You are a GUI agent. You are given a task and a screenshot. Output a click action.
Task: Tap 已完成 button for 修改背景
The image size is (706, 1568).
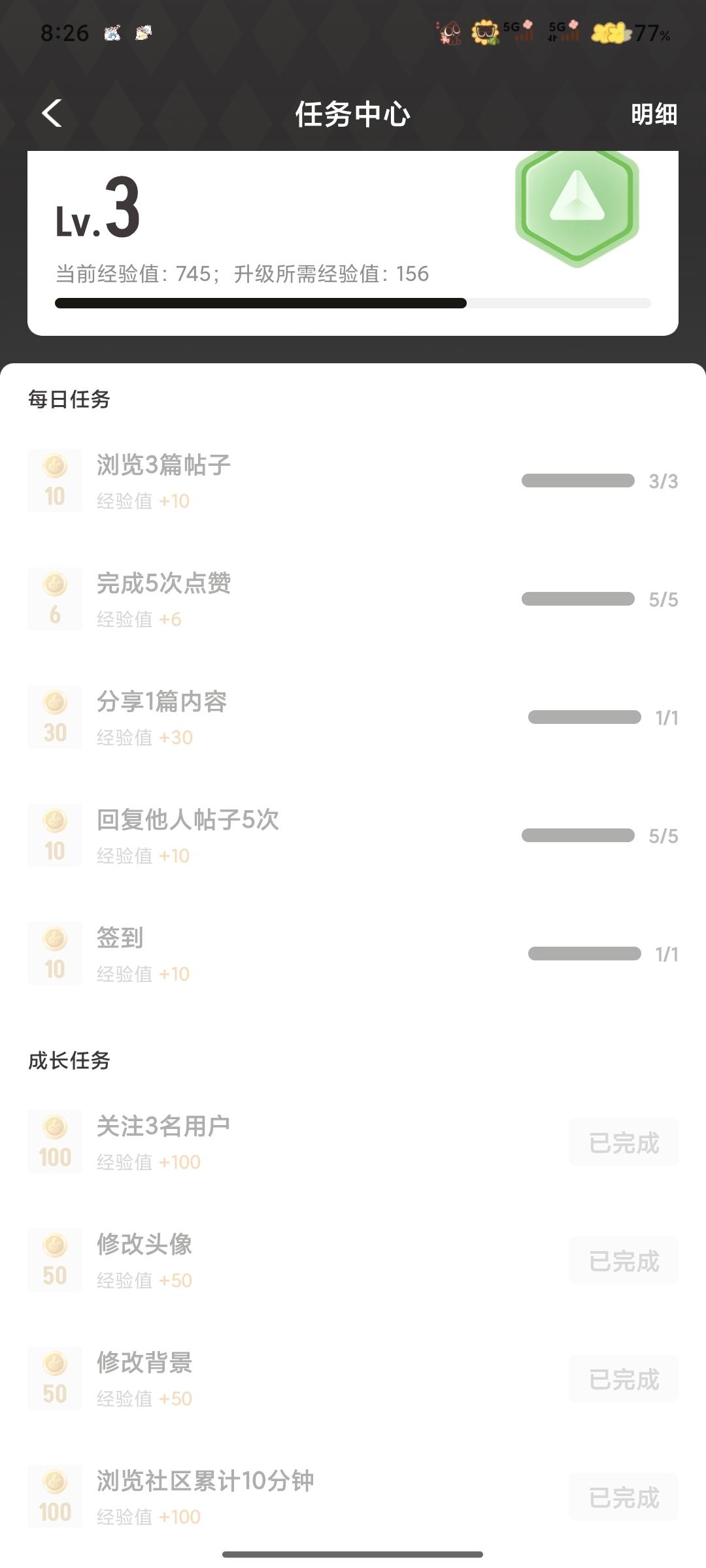pyautogui.click(x=624, y=1379)
